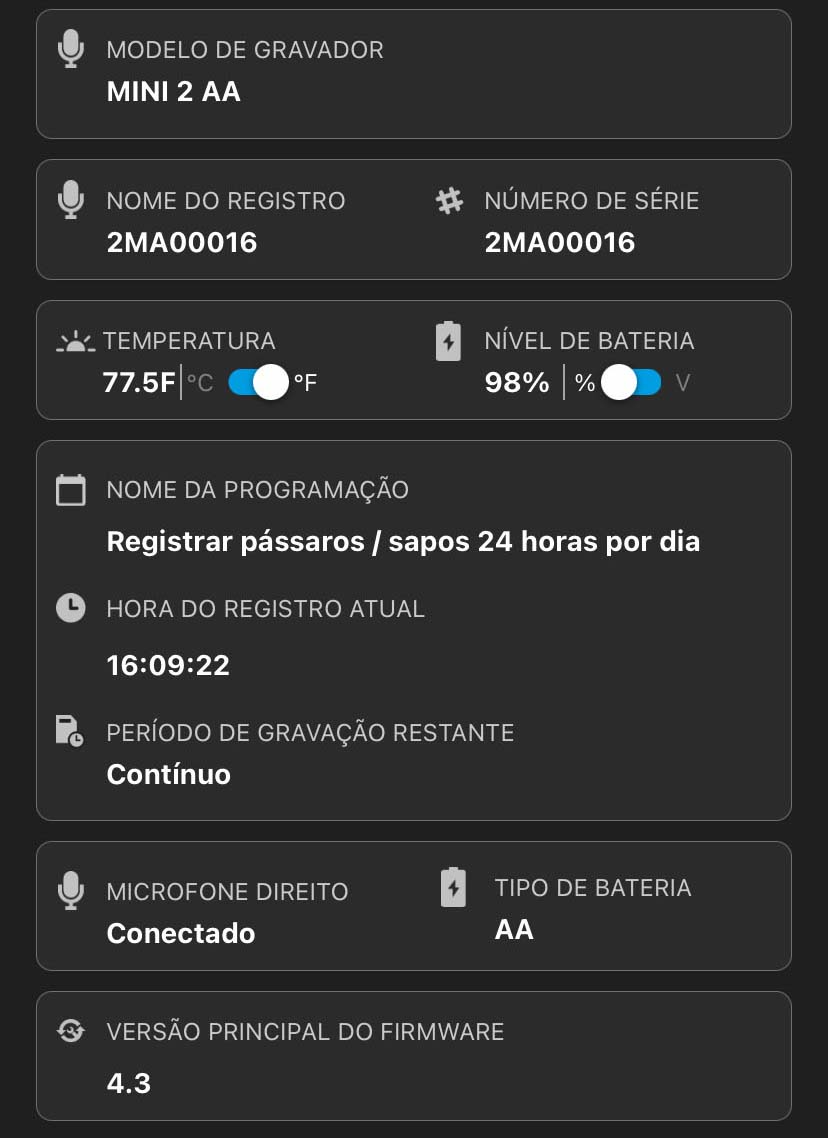The height and width of the screenshot is (1138, 828).
Task: Click the recording period icon near Contínuo
Action: (70, 732)
